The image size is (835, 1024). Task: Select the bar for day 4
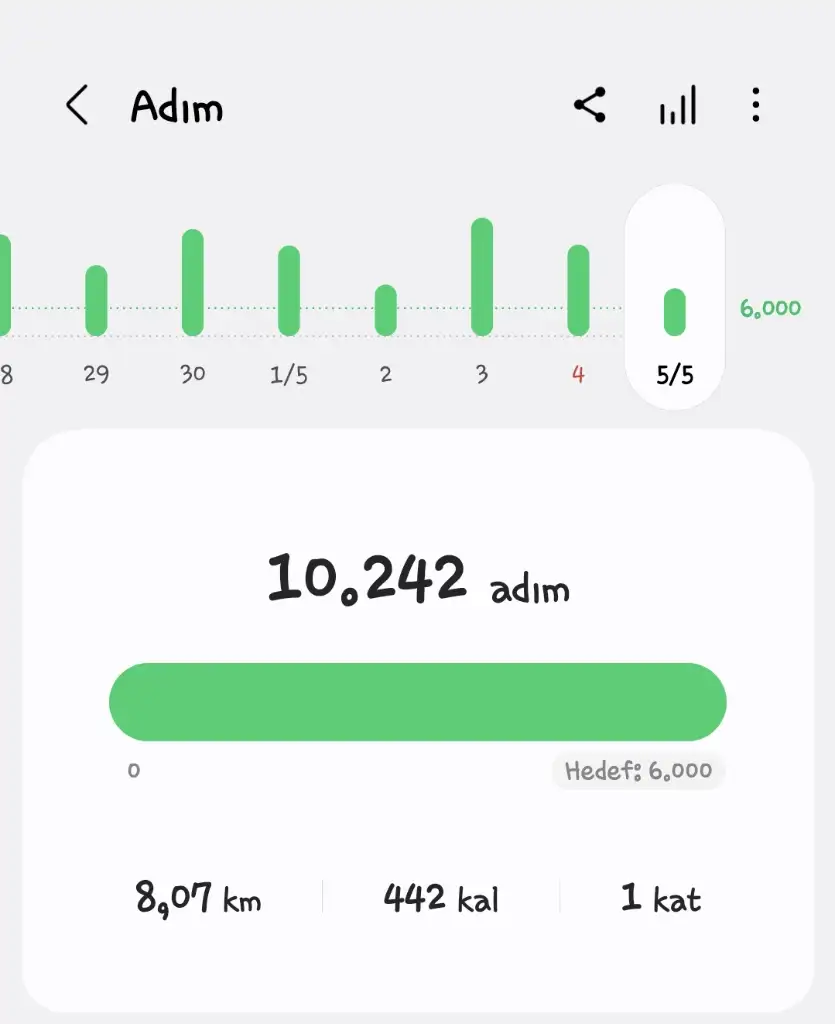tap(578, 290)
